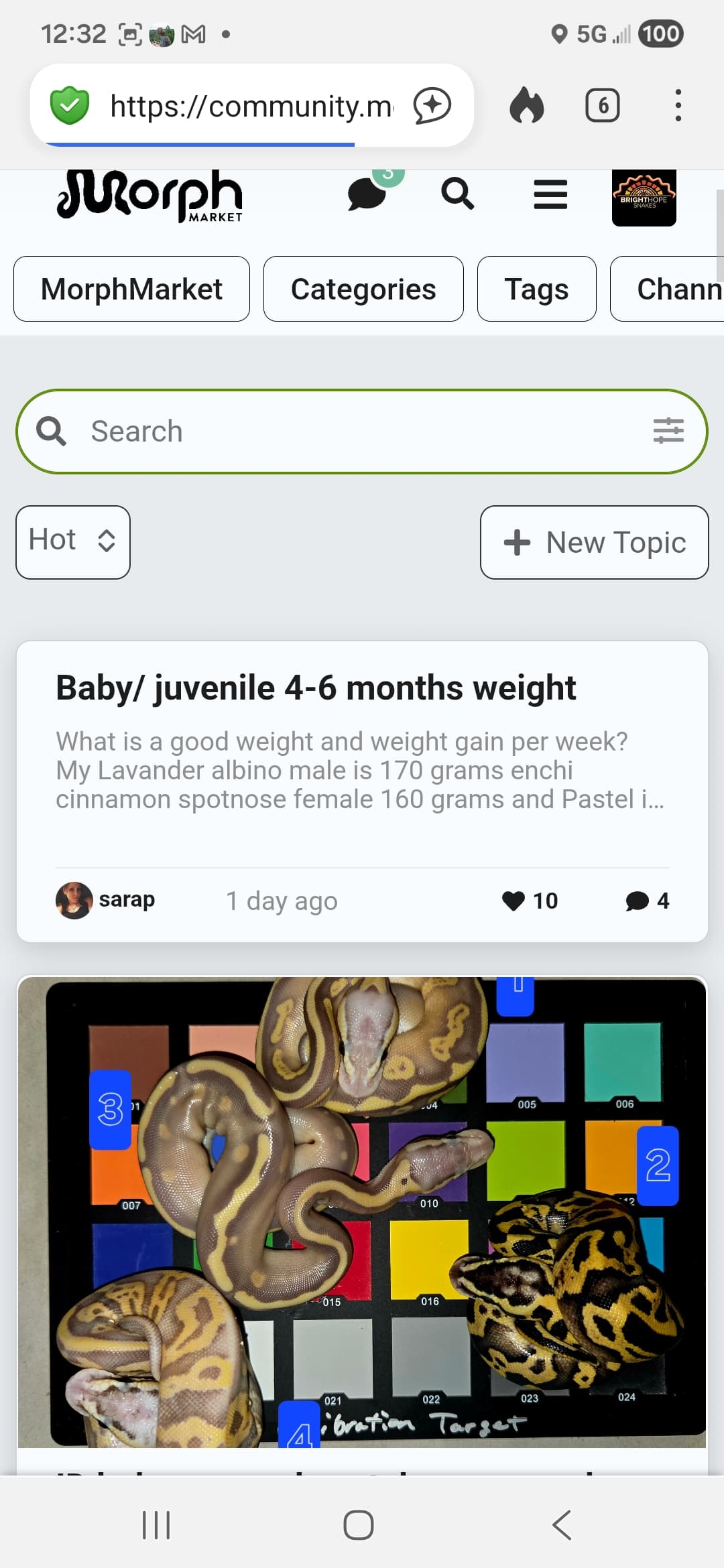Screen dimensions: 724x1568
Task: Open the hamburger menu
Action: click(550, 194)
